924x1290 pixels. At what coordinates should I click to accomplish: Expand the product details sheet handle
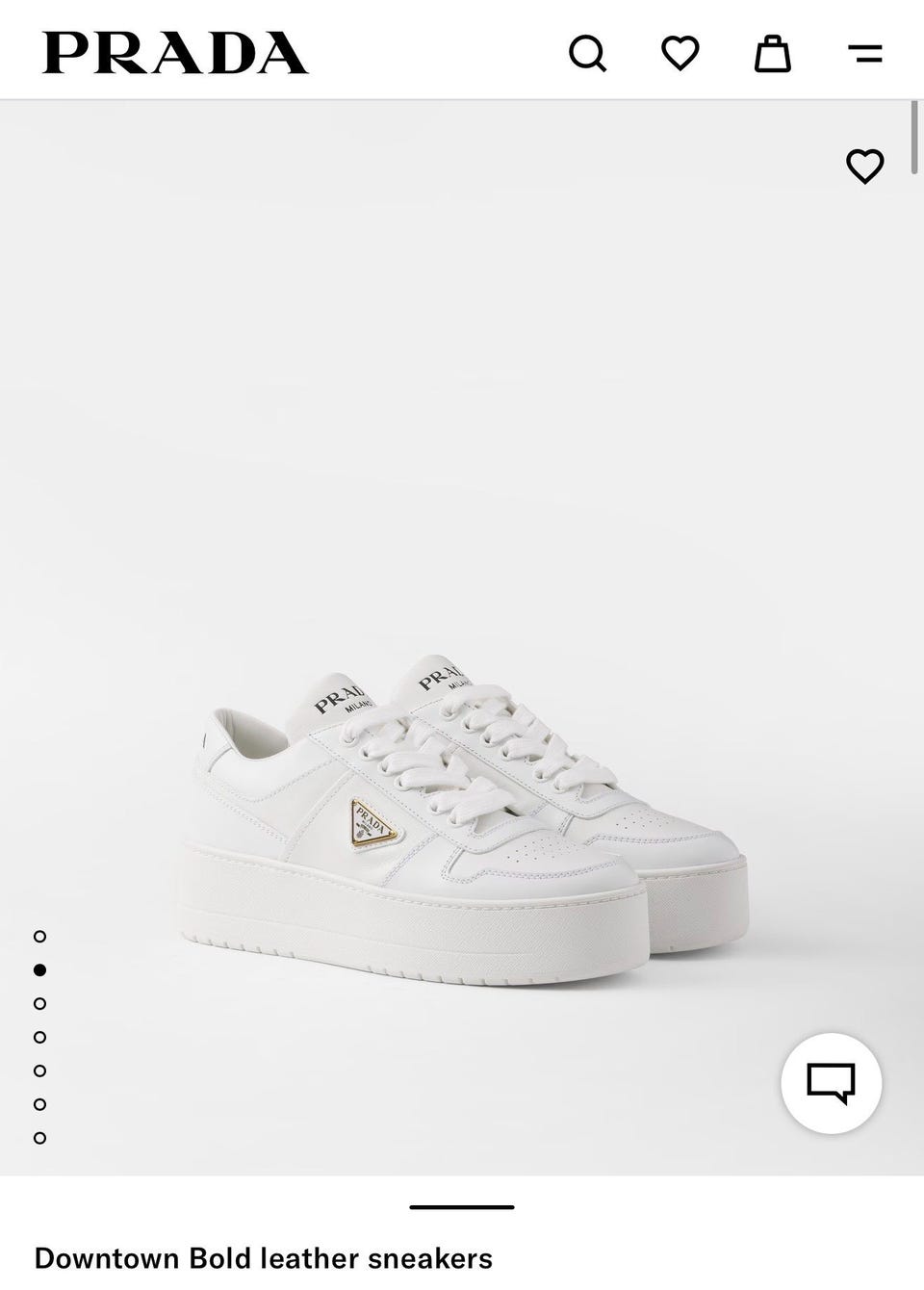point(462,1206)
